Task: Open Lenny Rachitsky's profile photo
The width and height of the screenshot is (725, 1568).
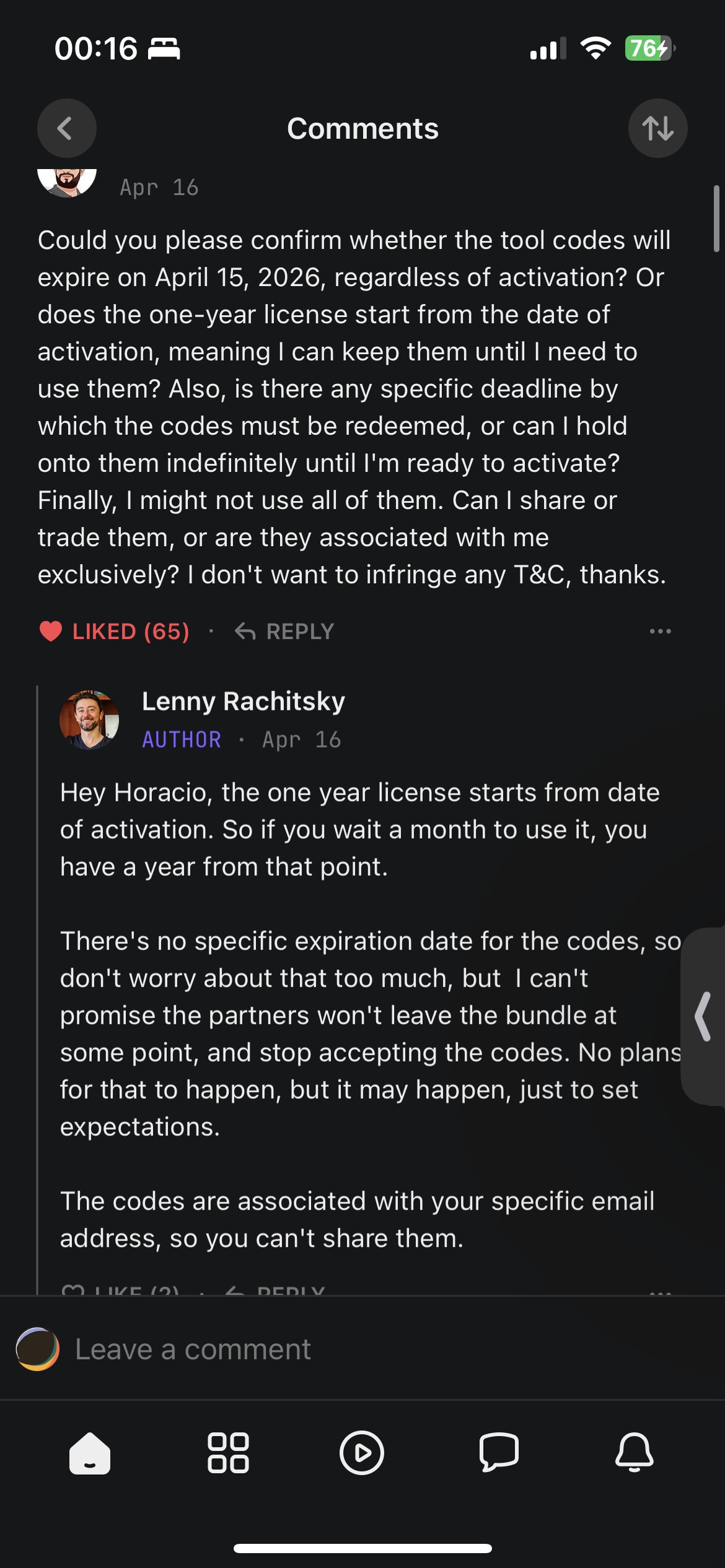Action: 89,720
